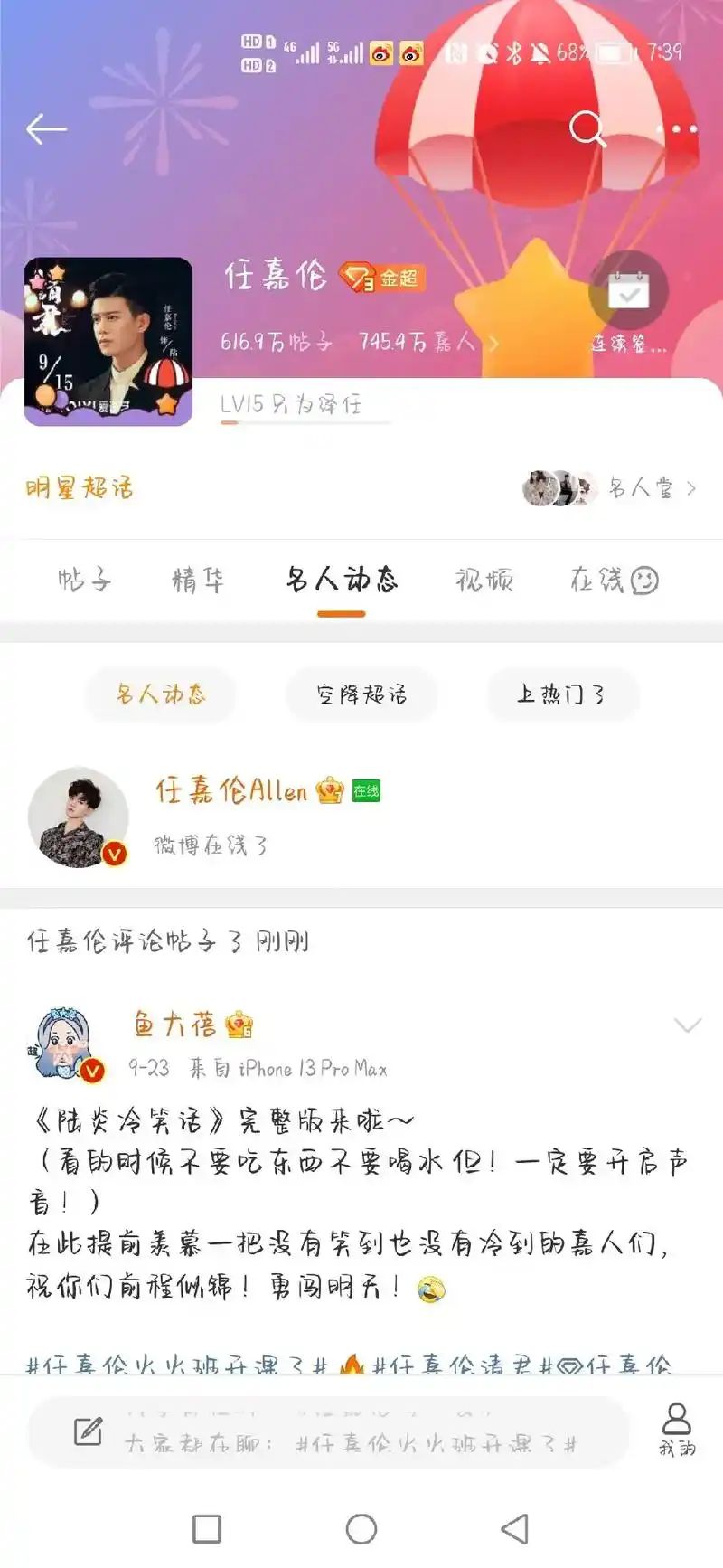
Task: Click the back arrow at the top
Action: [47, 129]
